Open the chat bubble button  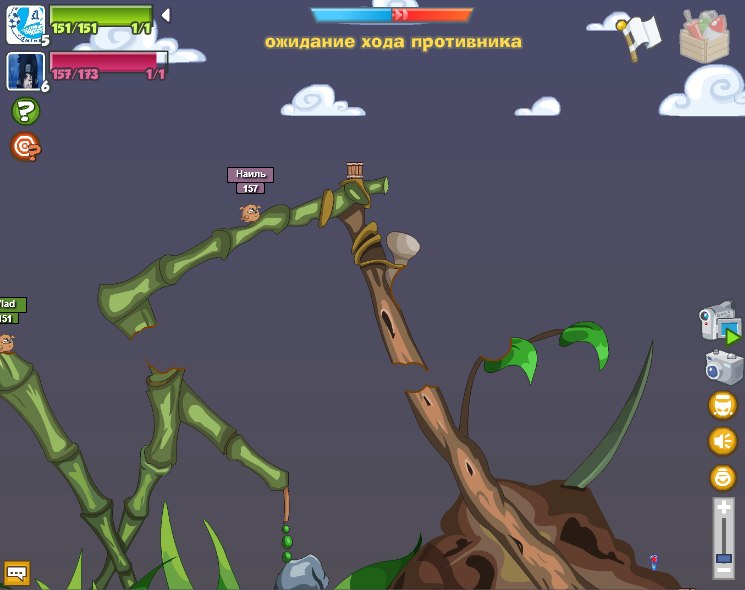click(x=17, y=573)
